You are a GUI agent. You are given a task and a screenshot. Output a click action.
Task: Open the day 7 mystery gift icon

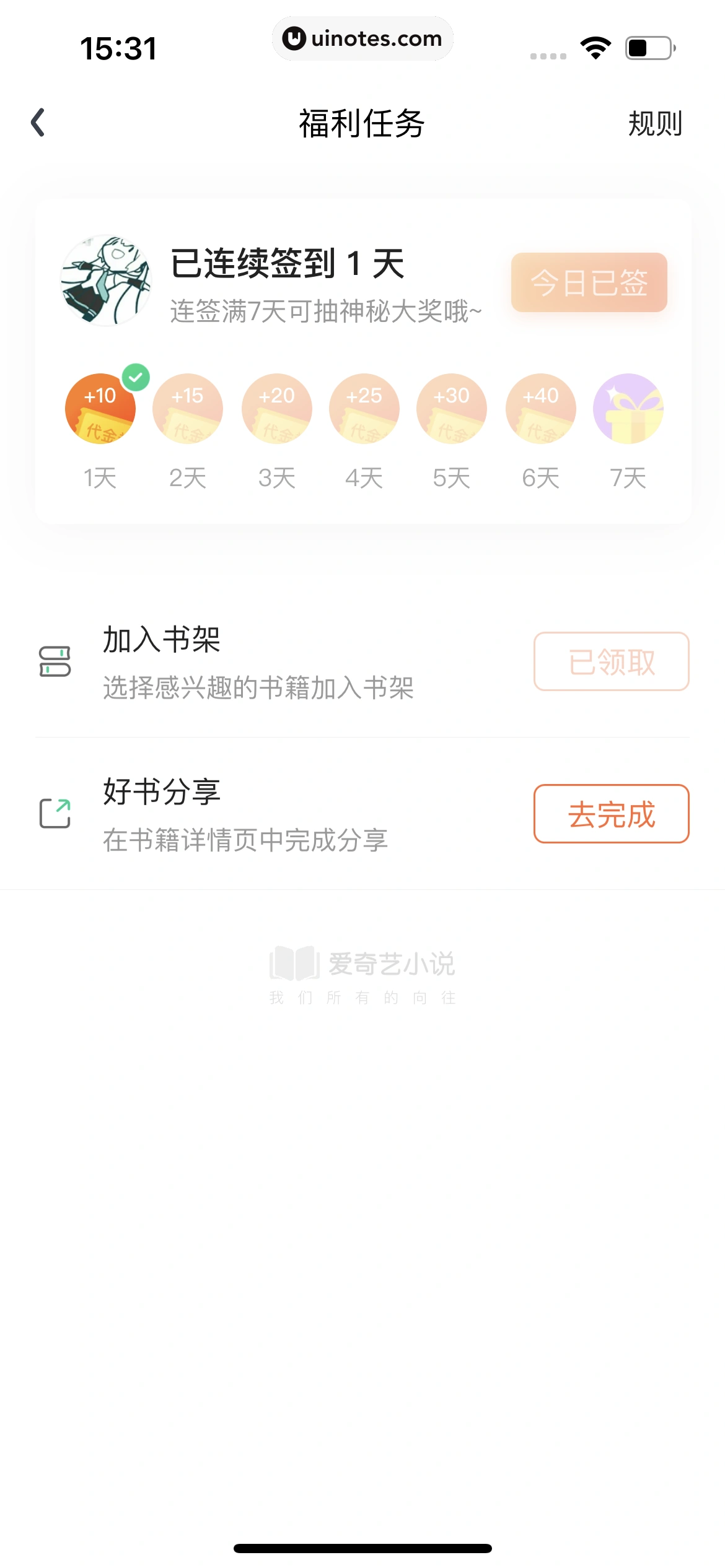point(627,409)
